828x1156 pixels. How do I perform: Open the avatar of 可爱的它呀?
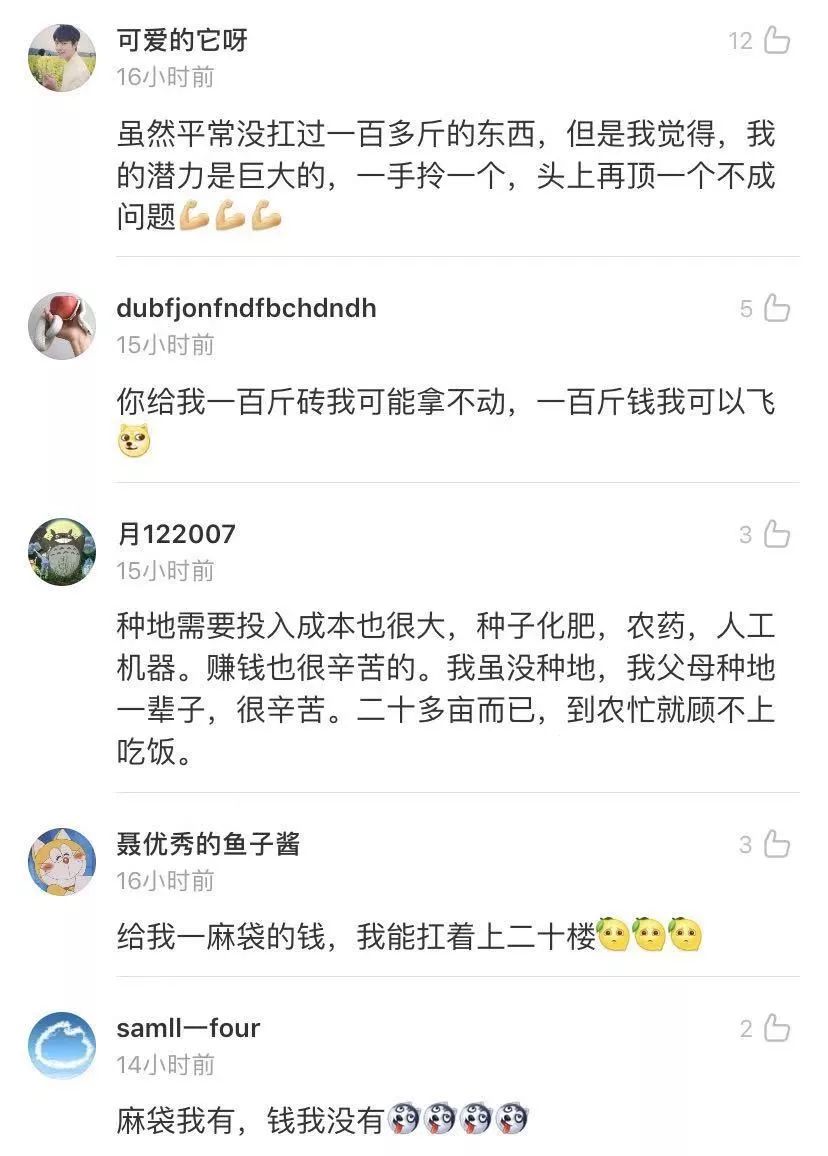click(62, 57)
